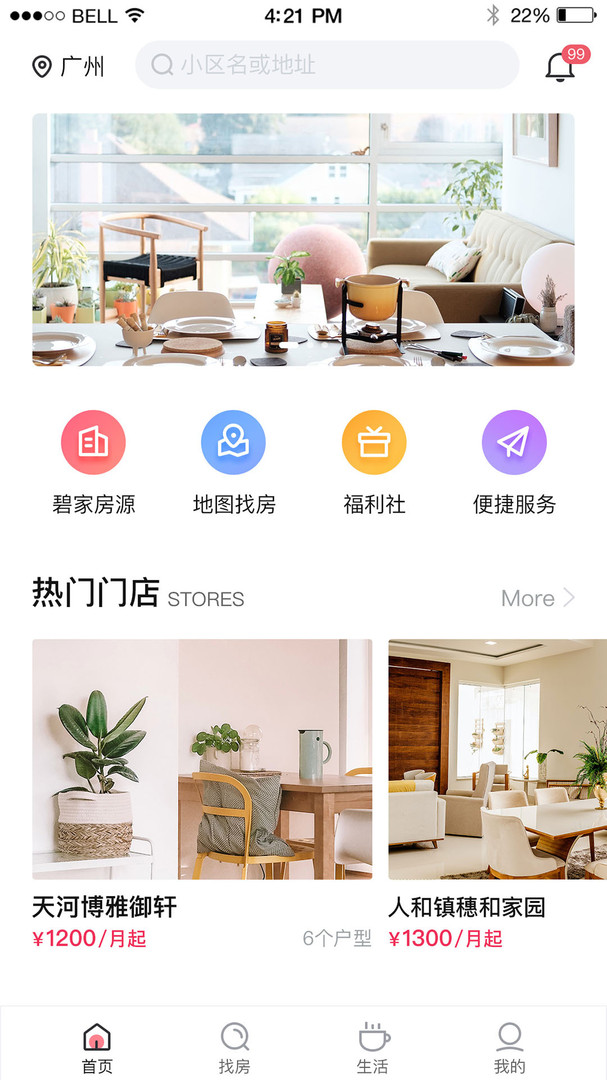Open the notifications bell
The height and width of the screenshot is (1080, 607).
click(562, 66)
